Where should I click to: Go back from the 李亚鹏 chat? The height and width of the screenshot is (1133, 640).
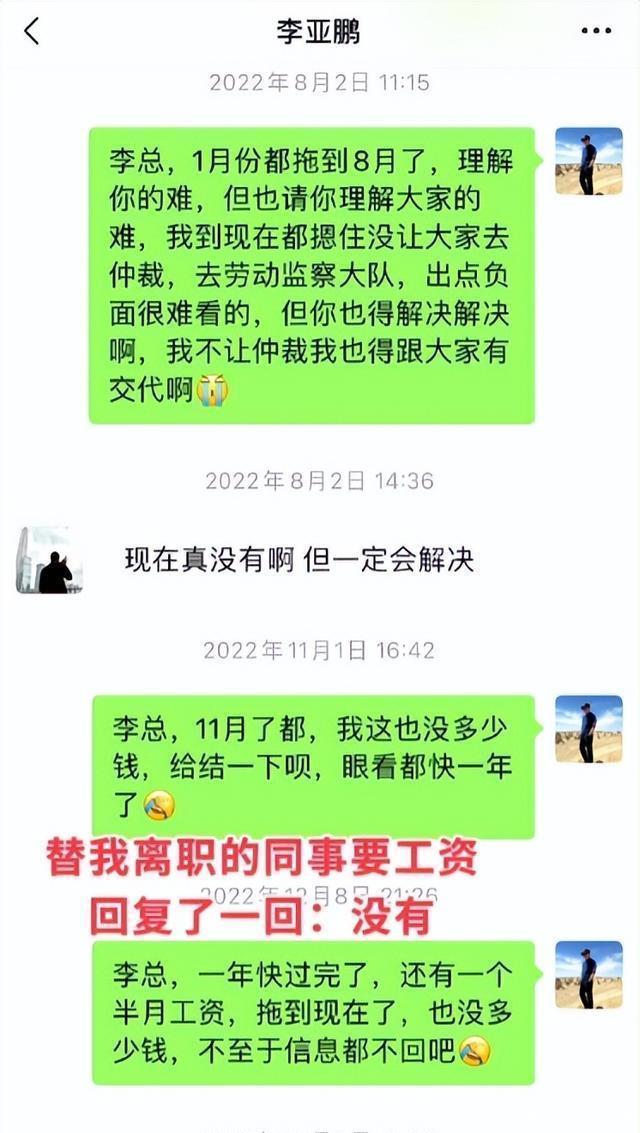click(32, 31)
